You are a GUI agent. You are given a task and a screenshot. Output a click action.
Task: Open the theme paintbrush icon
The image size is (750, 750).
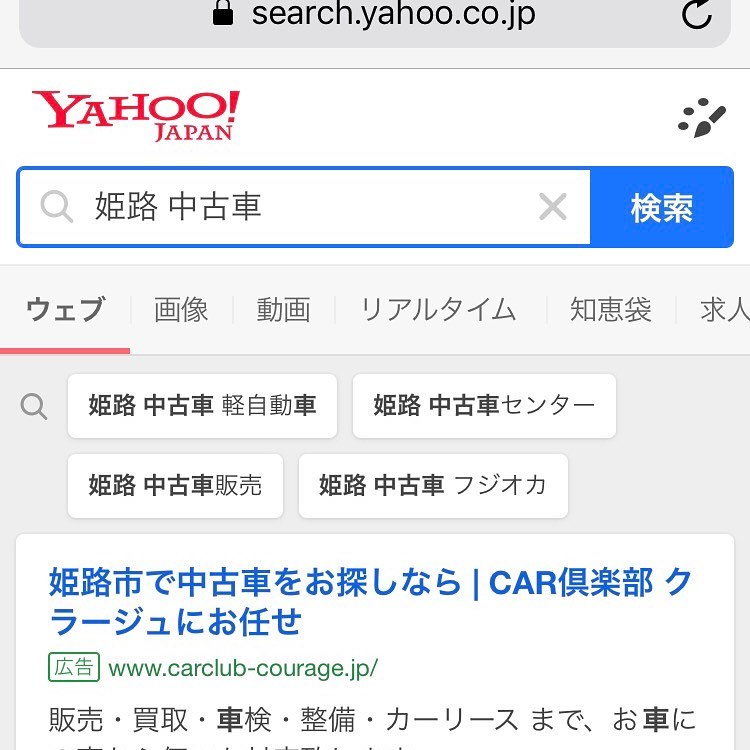702,118
